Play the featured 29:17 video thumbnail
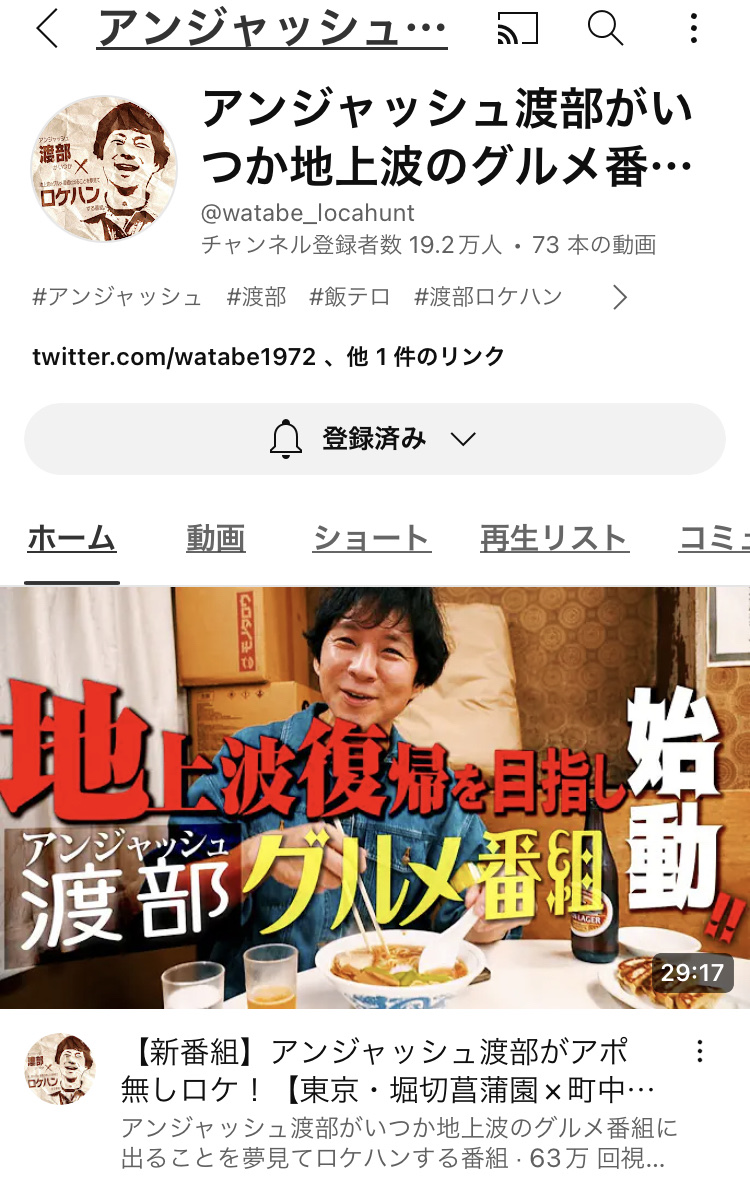750x1182 pixels. 374,797
